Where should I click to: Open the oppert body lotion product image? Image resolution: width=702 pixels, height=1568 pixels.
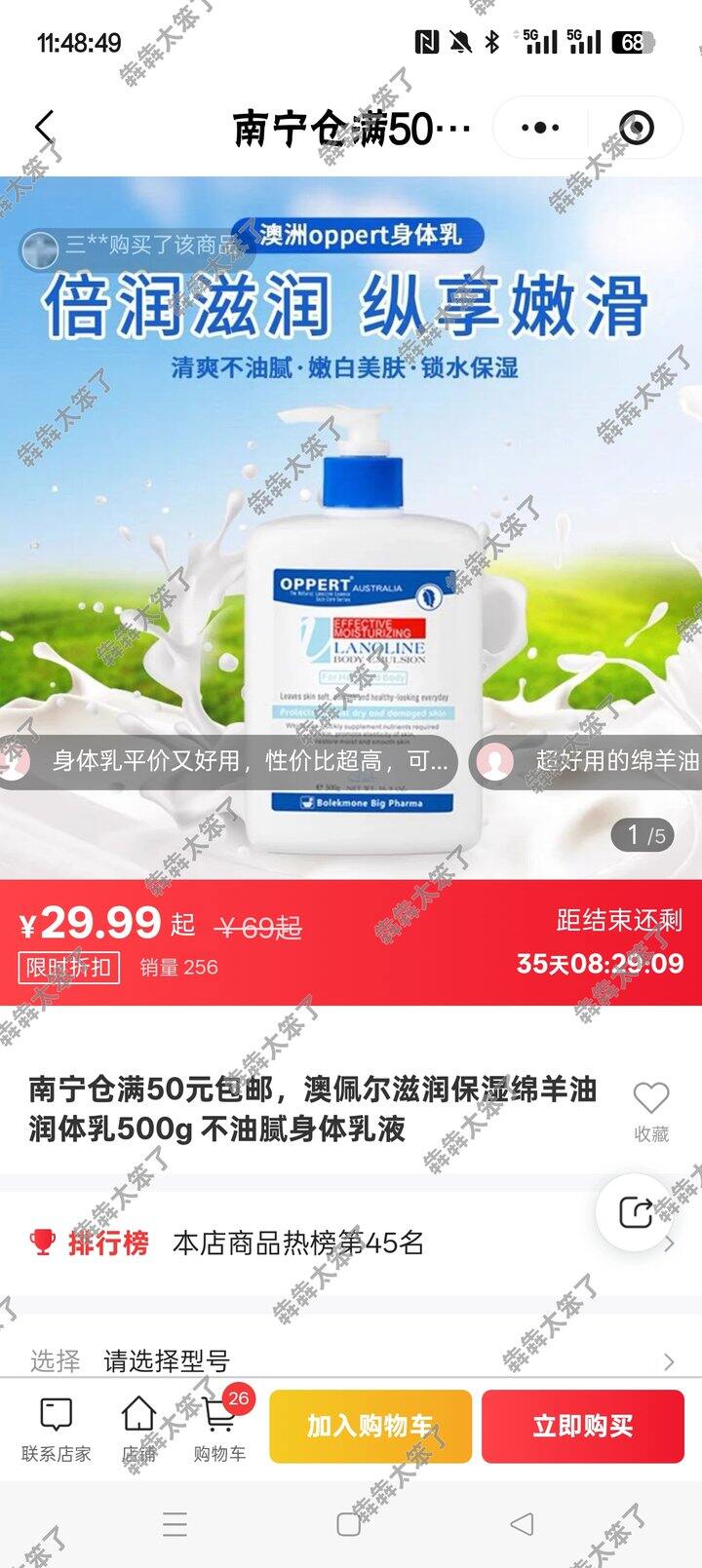(351, 527)
